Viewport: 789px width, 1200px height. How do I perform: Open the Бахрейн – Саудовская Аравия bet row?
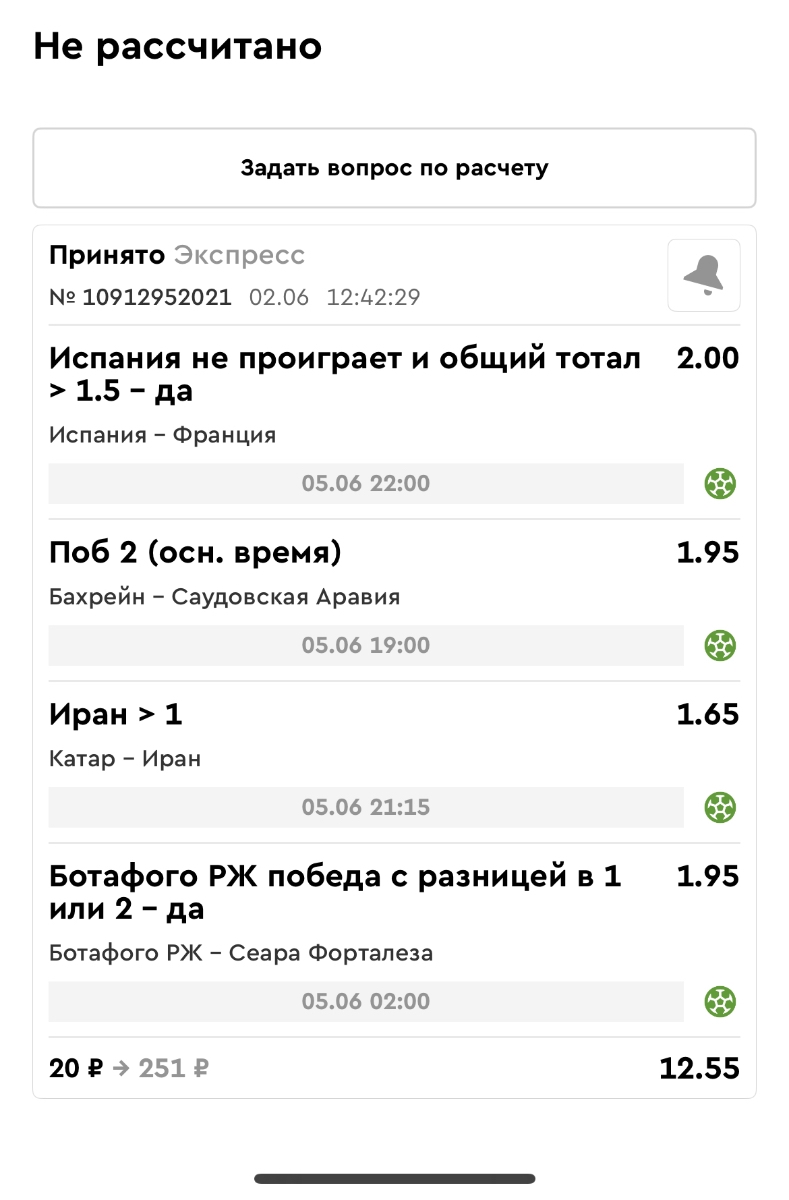pos(394,598)
